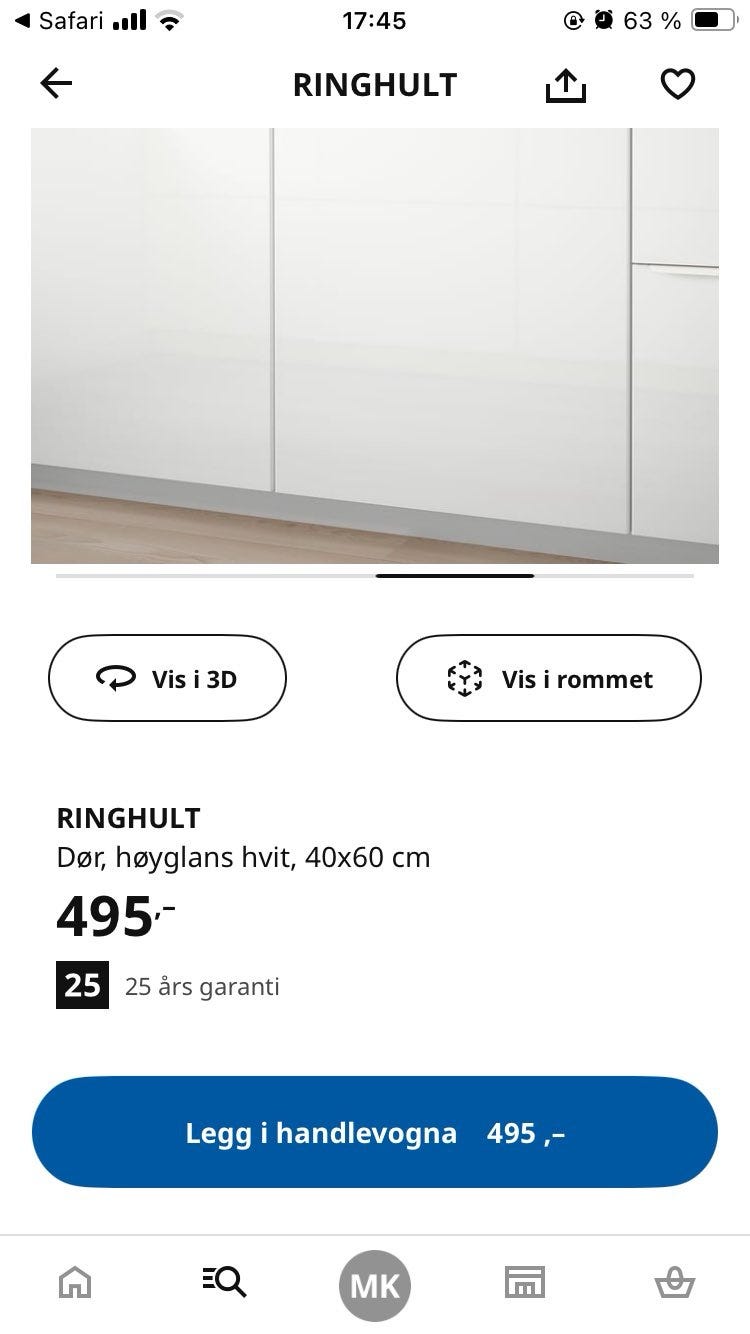Tap the RINGHULT product title
750x1334 pixels.
(128, 817)
